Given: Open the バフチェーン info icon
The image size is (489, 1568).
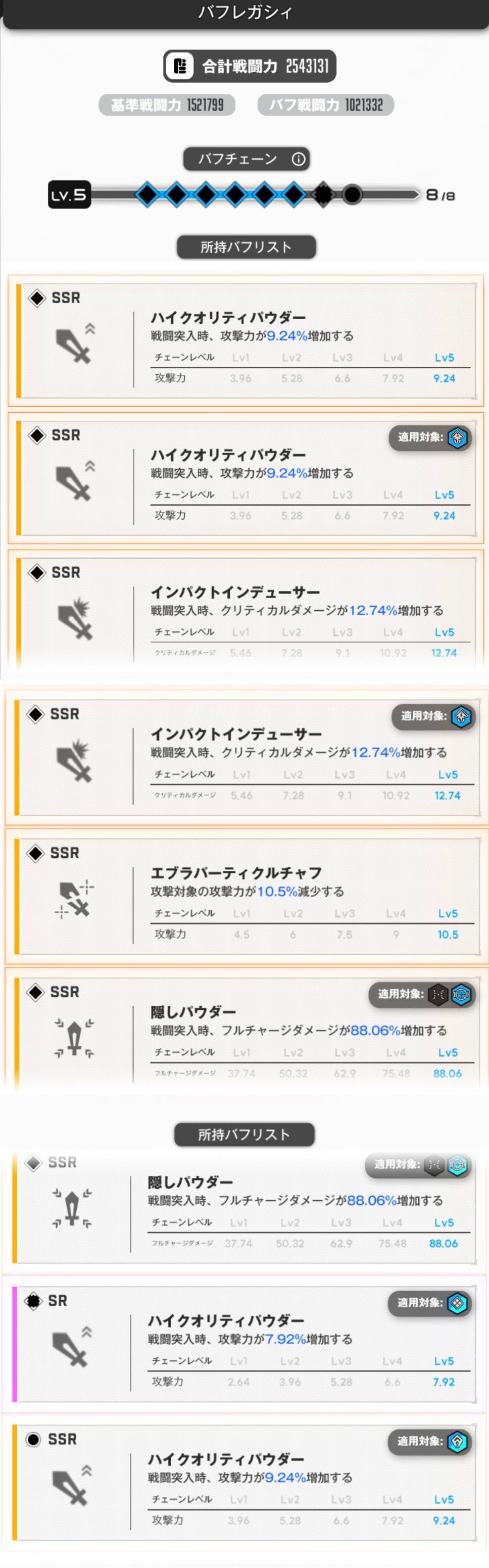Looking at the screenshot, I should (x=299, y=159).
